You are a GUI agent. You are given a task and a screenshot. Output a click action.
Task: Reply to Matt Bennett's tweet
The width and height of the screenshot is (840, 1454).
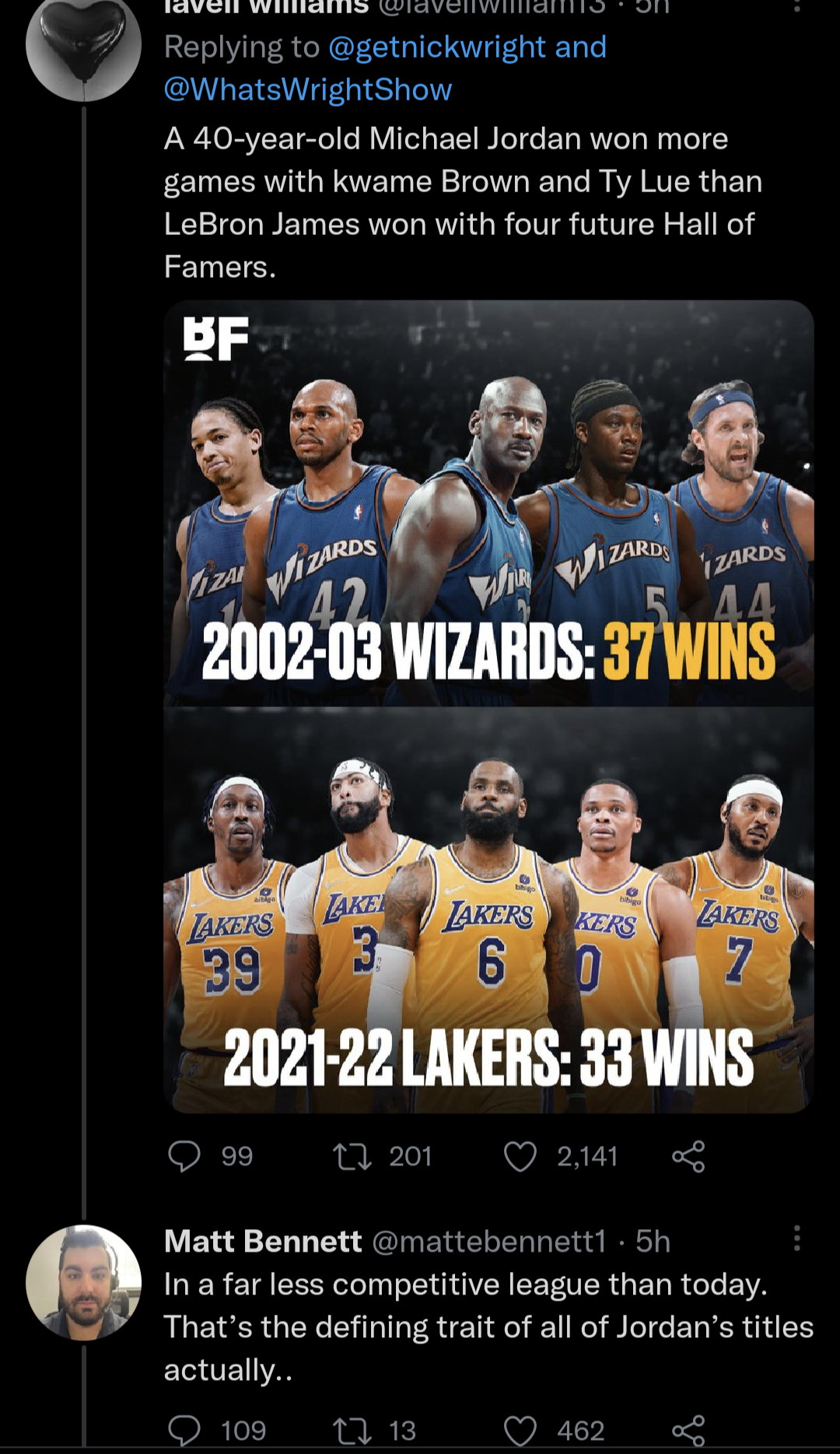point(185,1430)
